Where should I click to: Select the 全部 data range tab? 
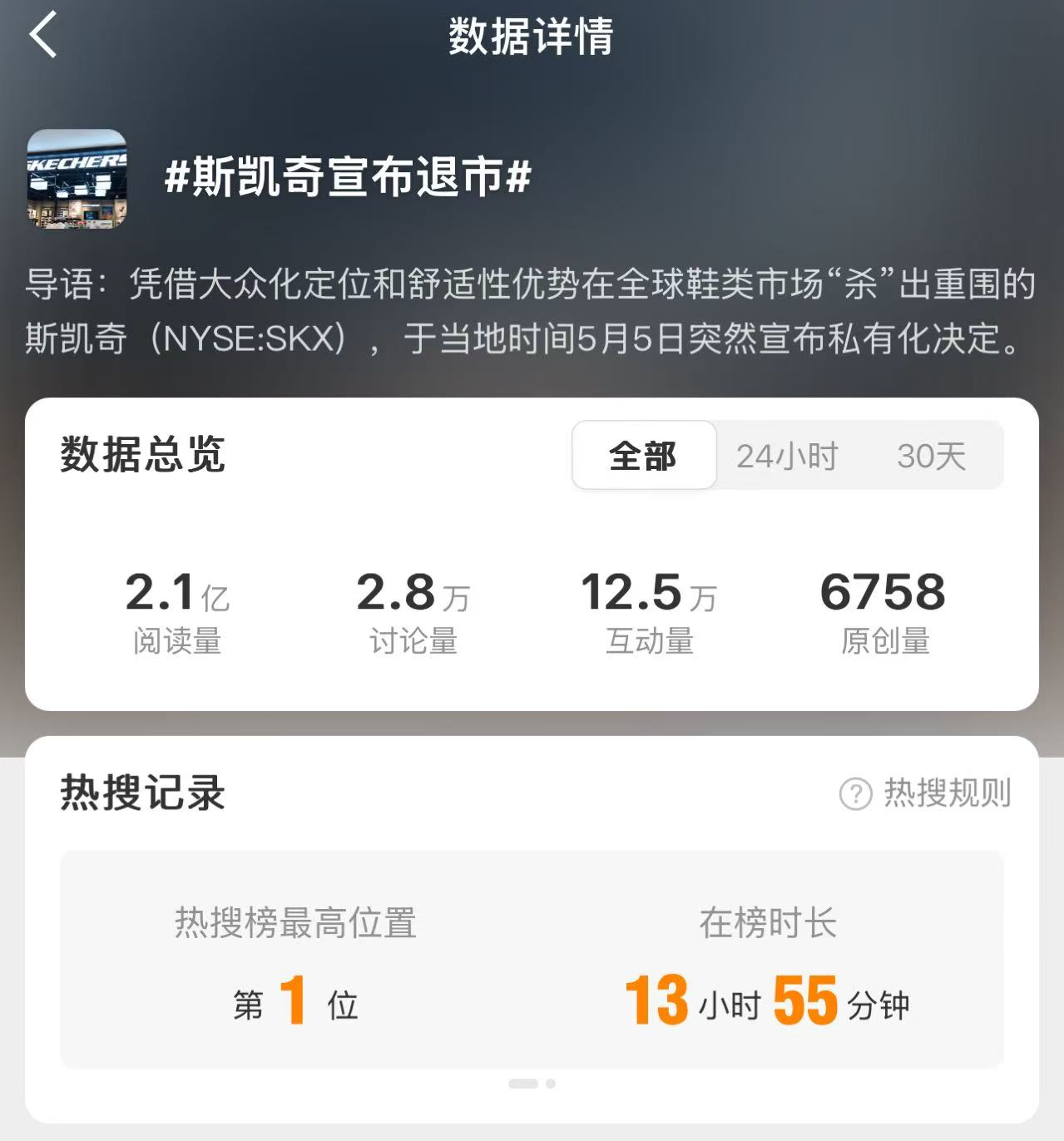pyautogui.click(x=643, y=456)
